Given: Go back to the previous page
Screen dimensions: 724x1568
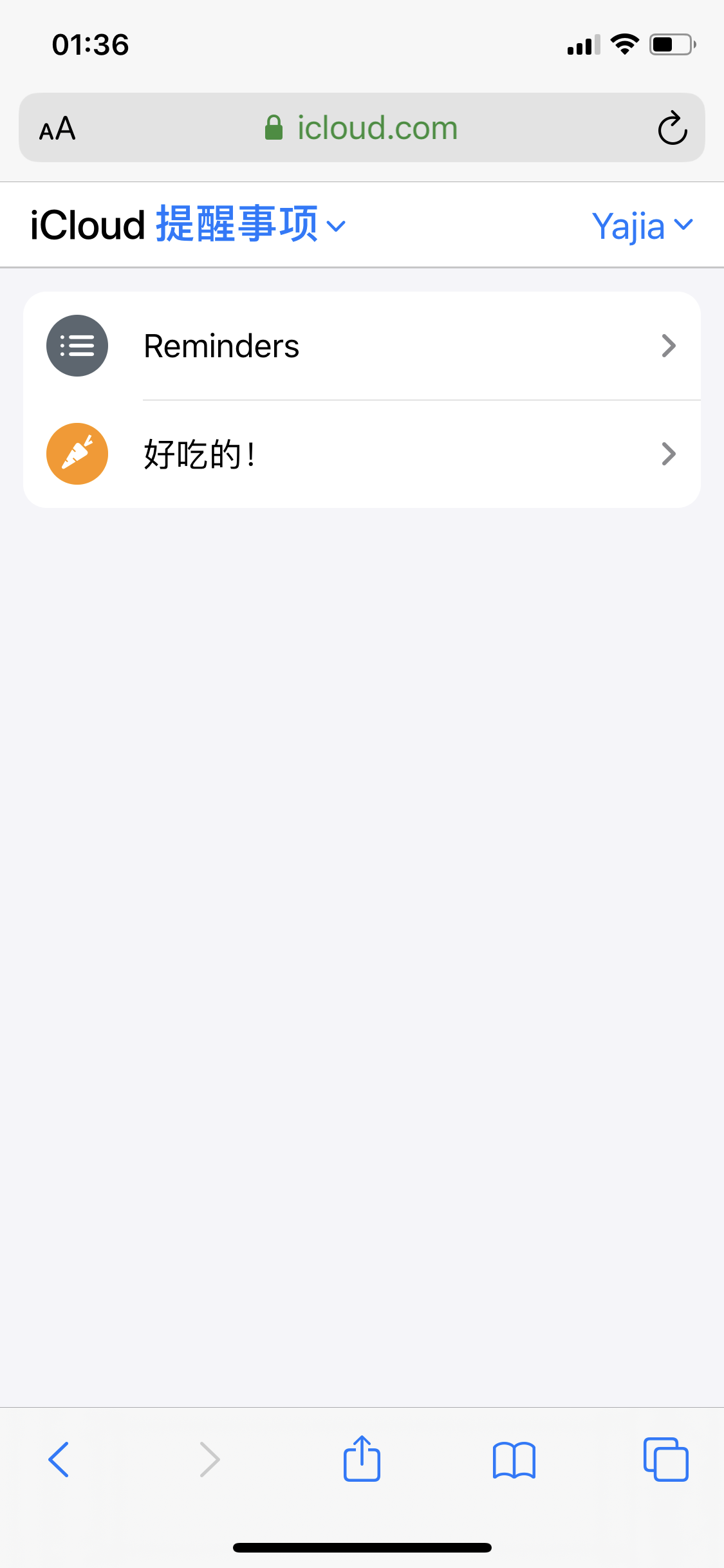Looking at the screenshot, I should [x=59, y=1459].
